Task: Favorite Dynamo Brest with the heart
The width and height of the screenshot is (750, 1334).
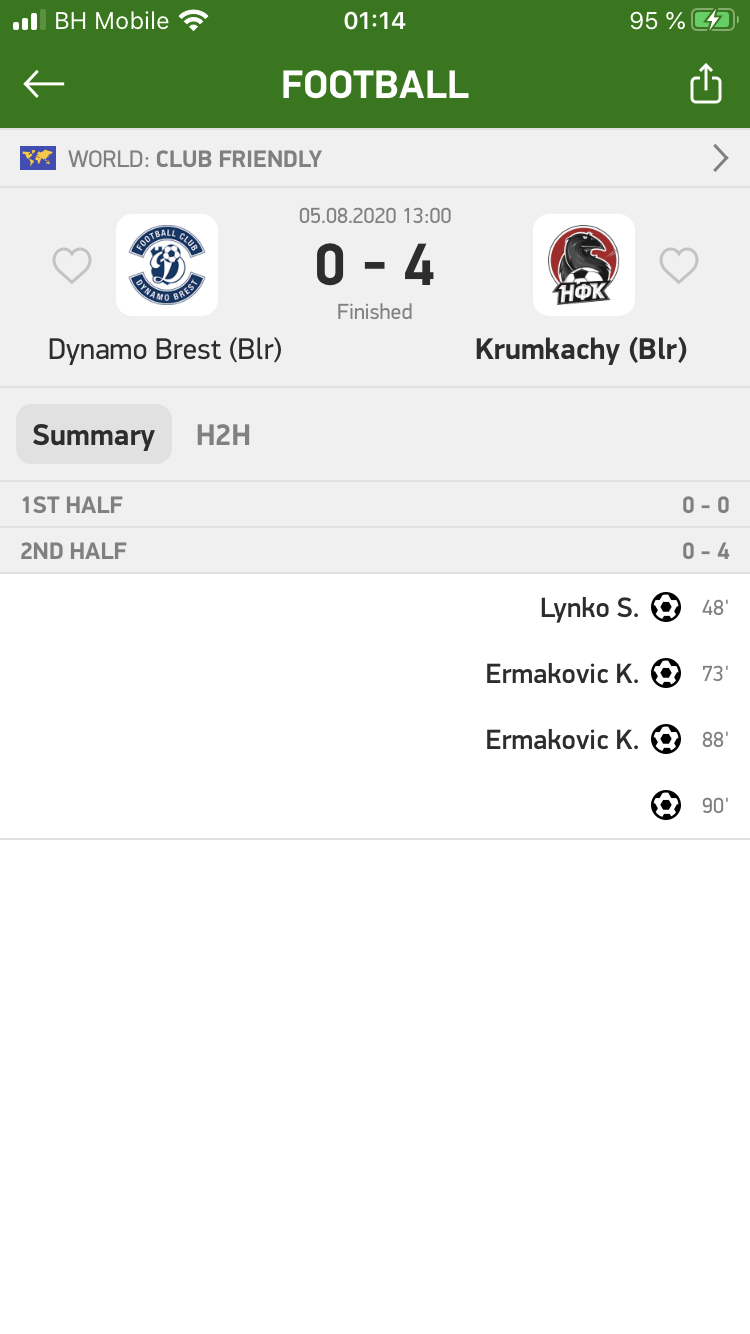Action: [x=72, y=265]
